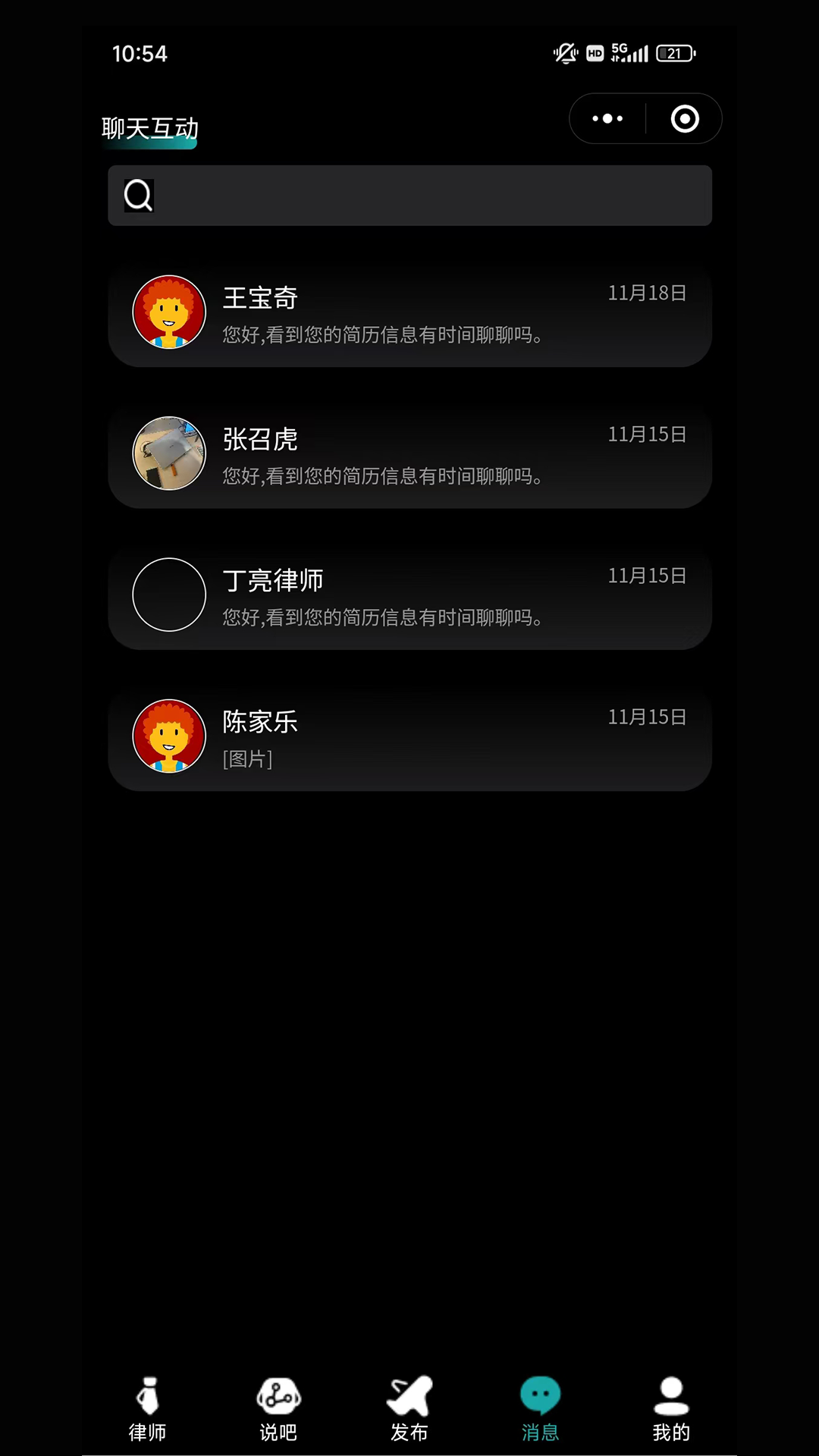The image size is (819, 1456).
Task: Open the chat with 张召虎
Action: click(409, 453)
